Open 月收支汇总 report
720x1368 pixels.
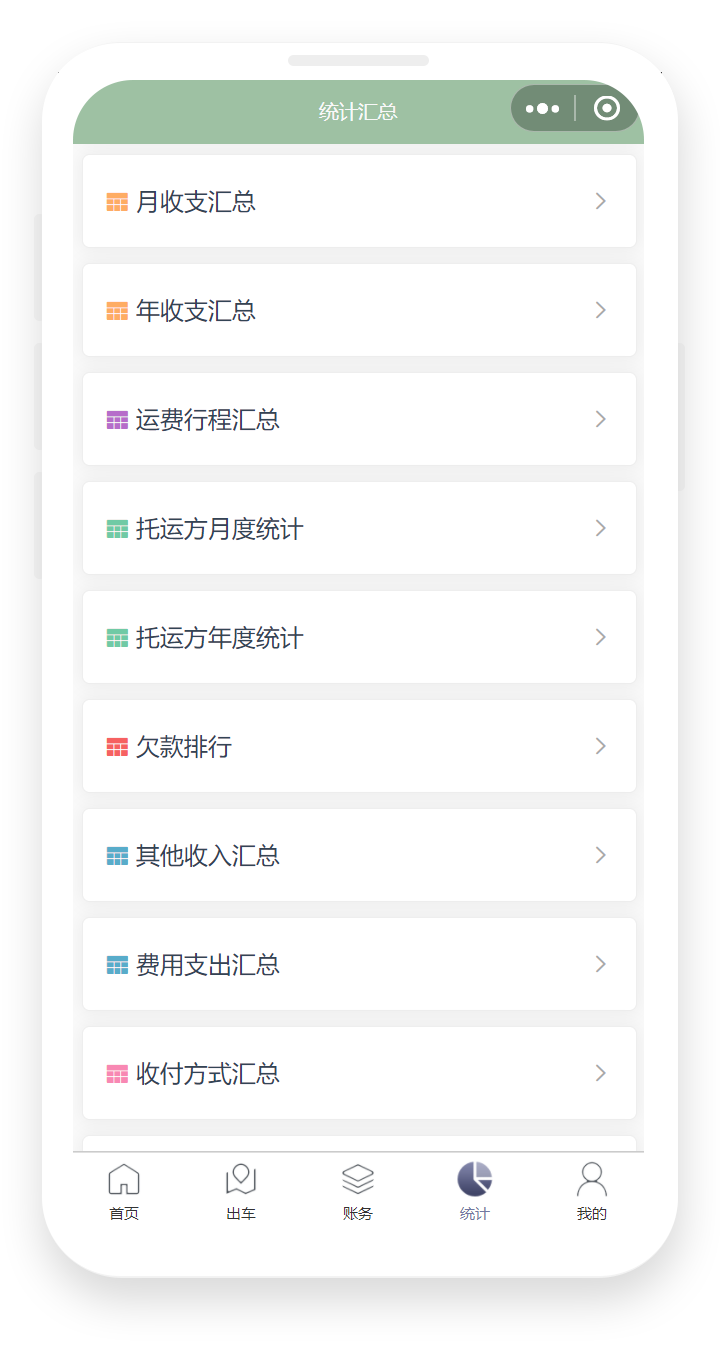click(x=359, y=201)
